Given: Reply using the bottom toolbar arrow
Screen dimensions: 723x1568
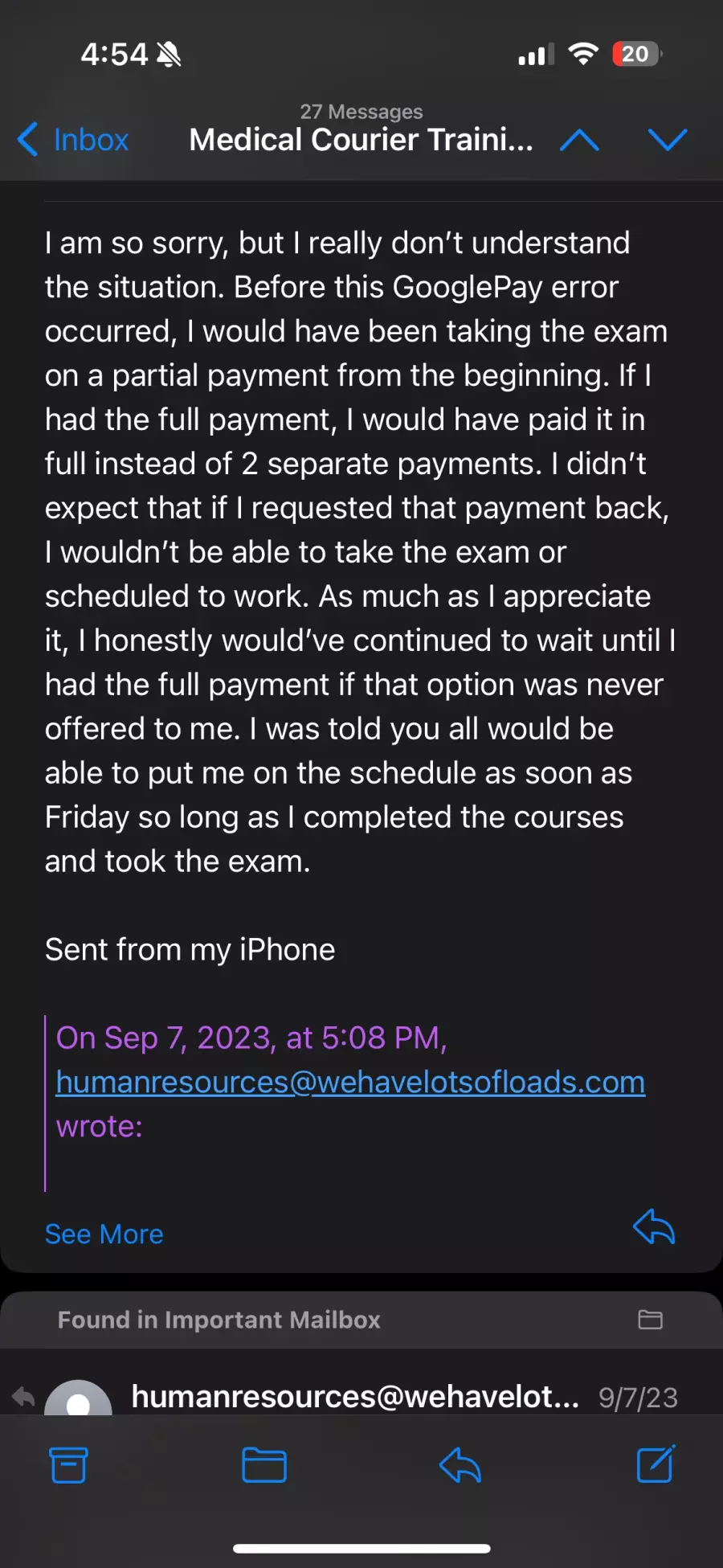Looking at the screenshot, I should pos(460,1465).
